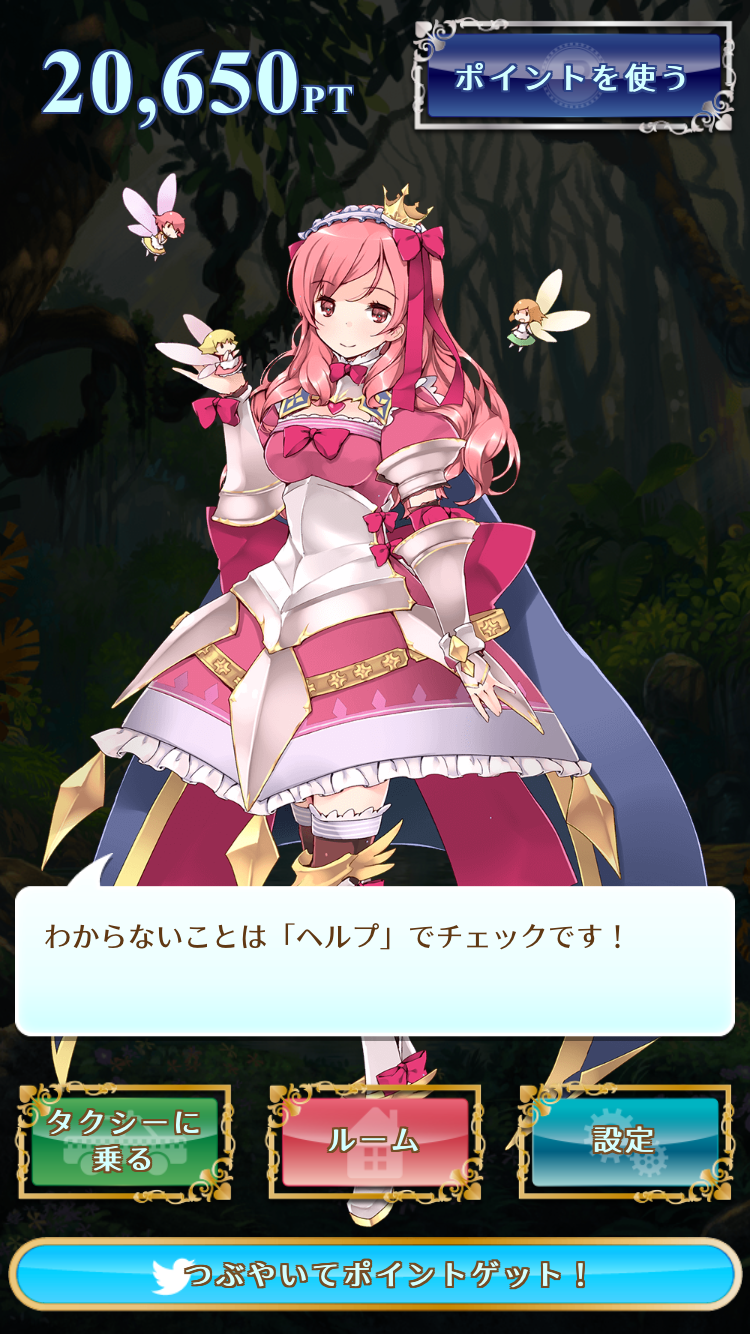Select the タクシーに乗る button
Viewport: 750px width, 1334px height.
click(x=125, y=1142)
